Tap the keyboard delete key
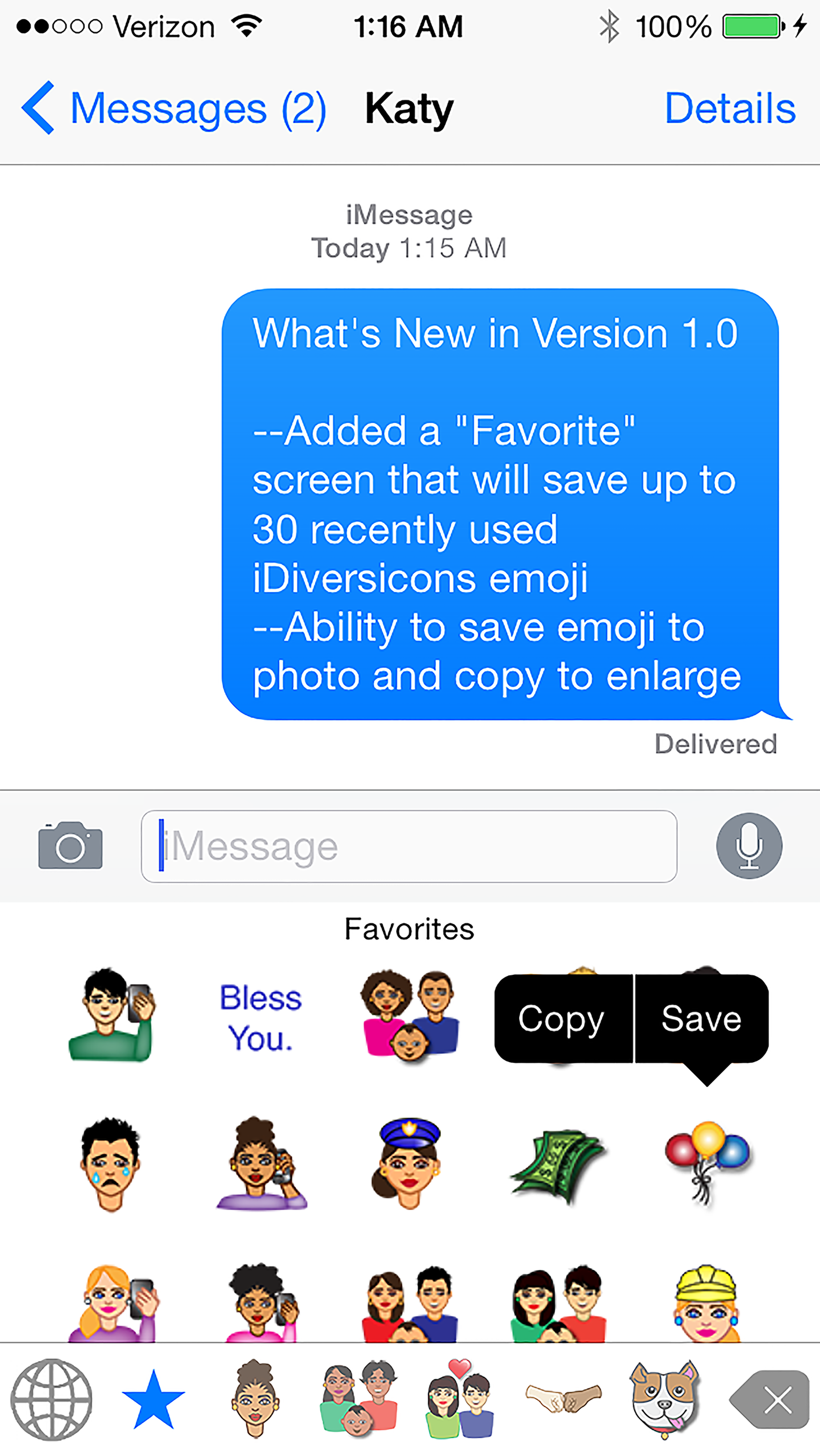Screen dimensions: 820x1456 click(x=771, y=1399)
